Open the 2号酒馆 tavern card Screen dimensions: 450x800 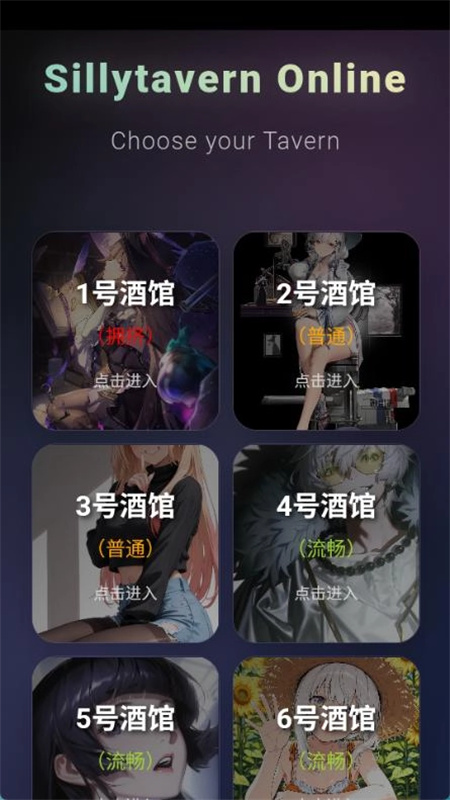pyautogui.click(x=327, y=331)
